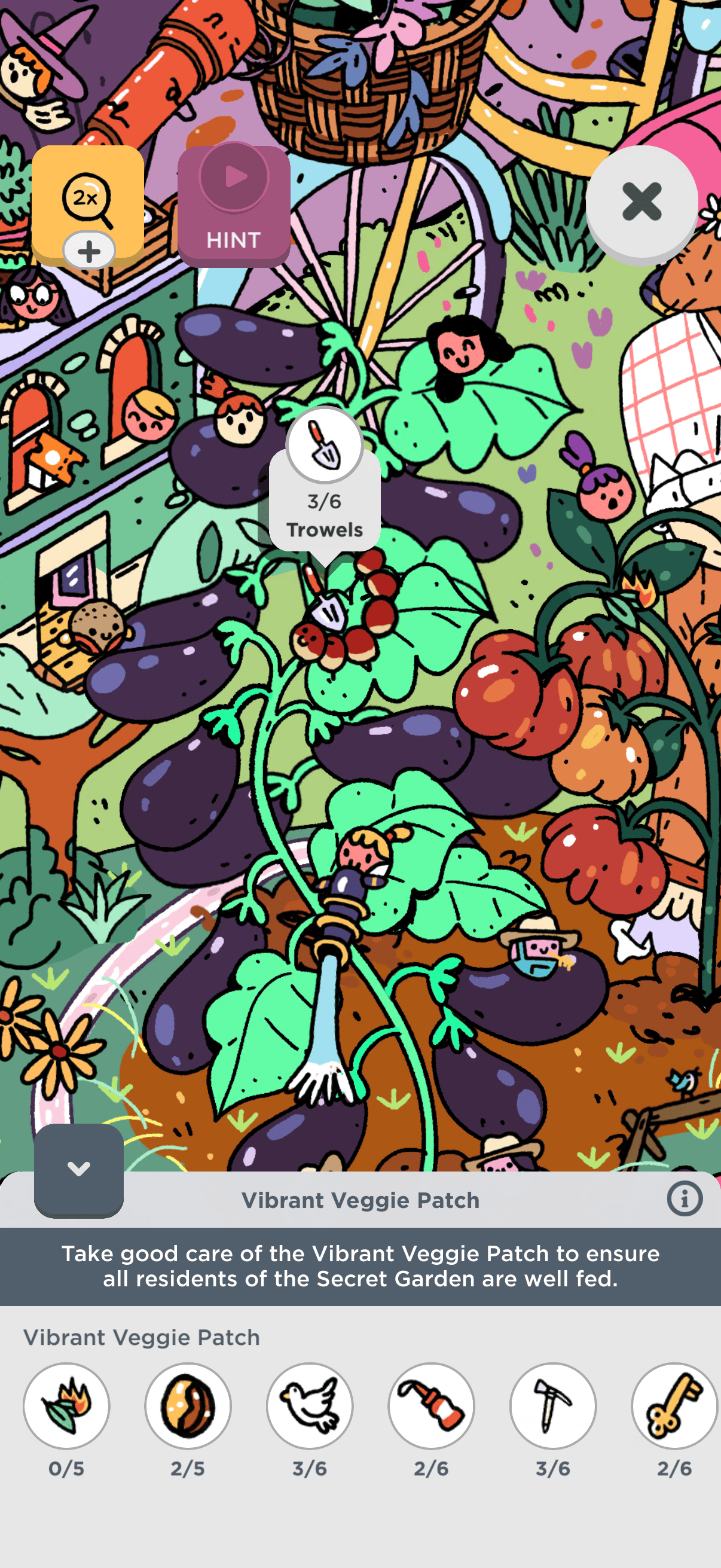This screenshot has width=721, height=1568.
Task: Select the red bottle item
Action: (431, 1405)
